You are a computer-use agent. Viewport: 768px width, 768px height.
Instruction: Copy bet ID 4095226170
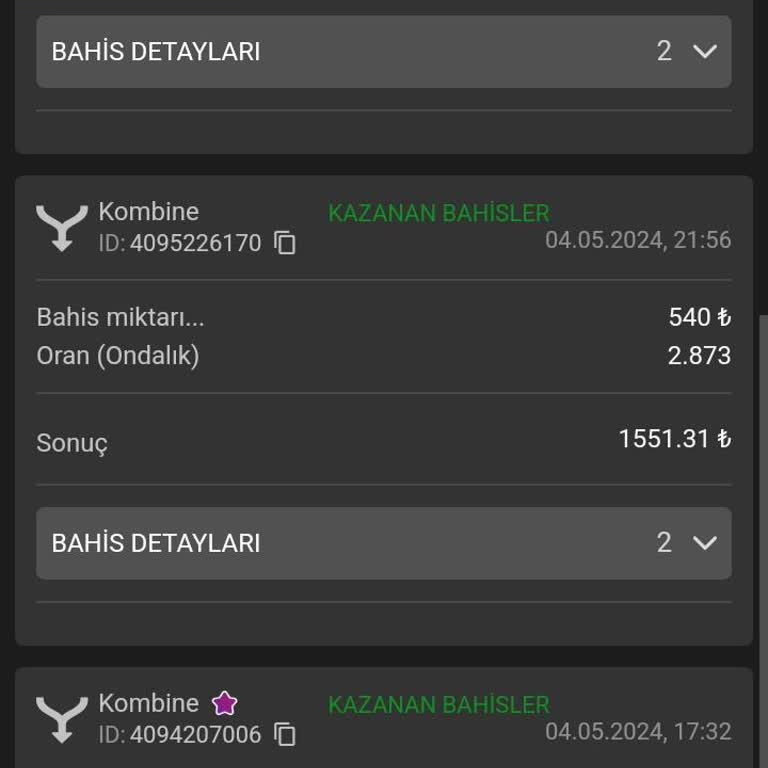click(x=285, y=243)
